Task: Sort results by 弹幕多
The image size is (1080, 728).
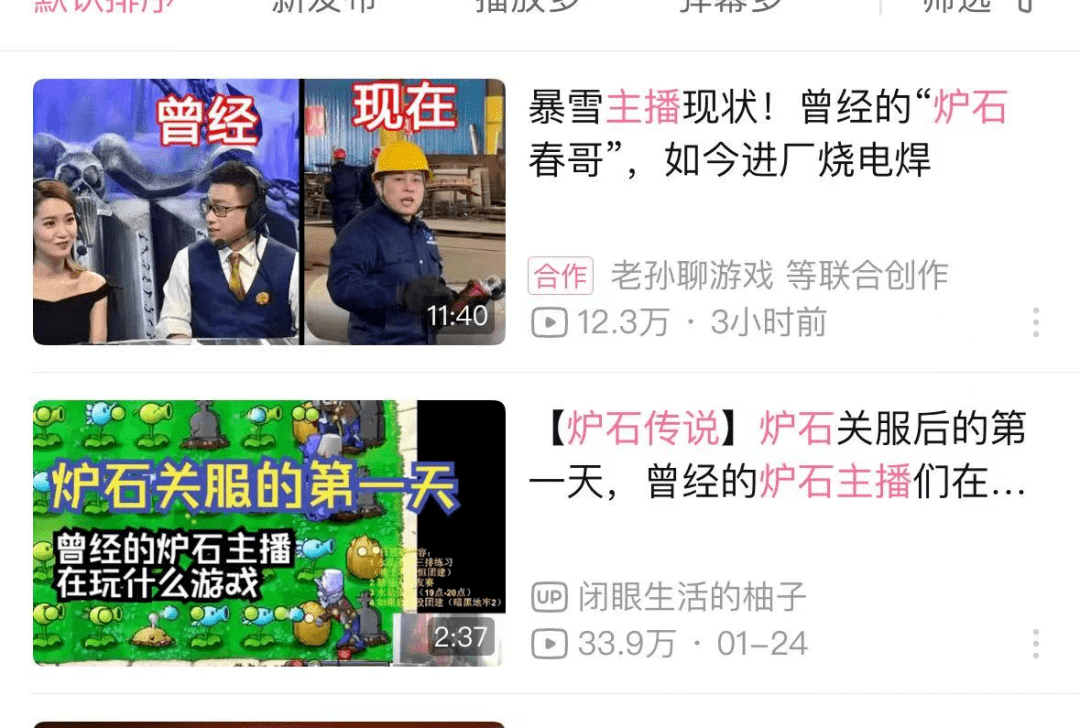Action: click(729, 6)
